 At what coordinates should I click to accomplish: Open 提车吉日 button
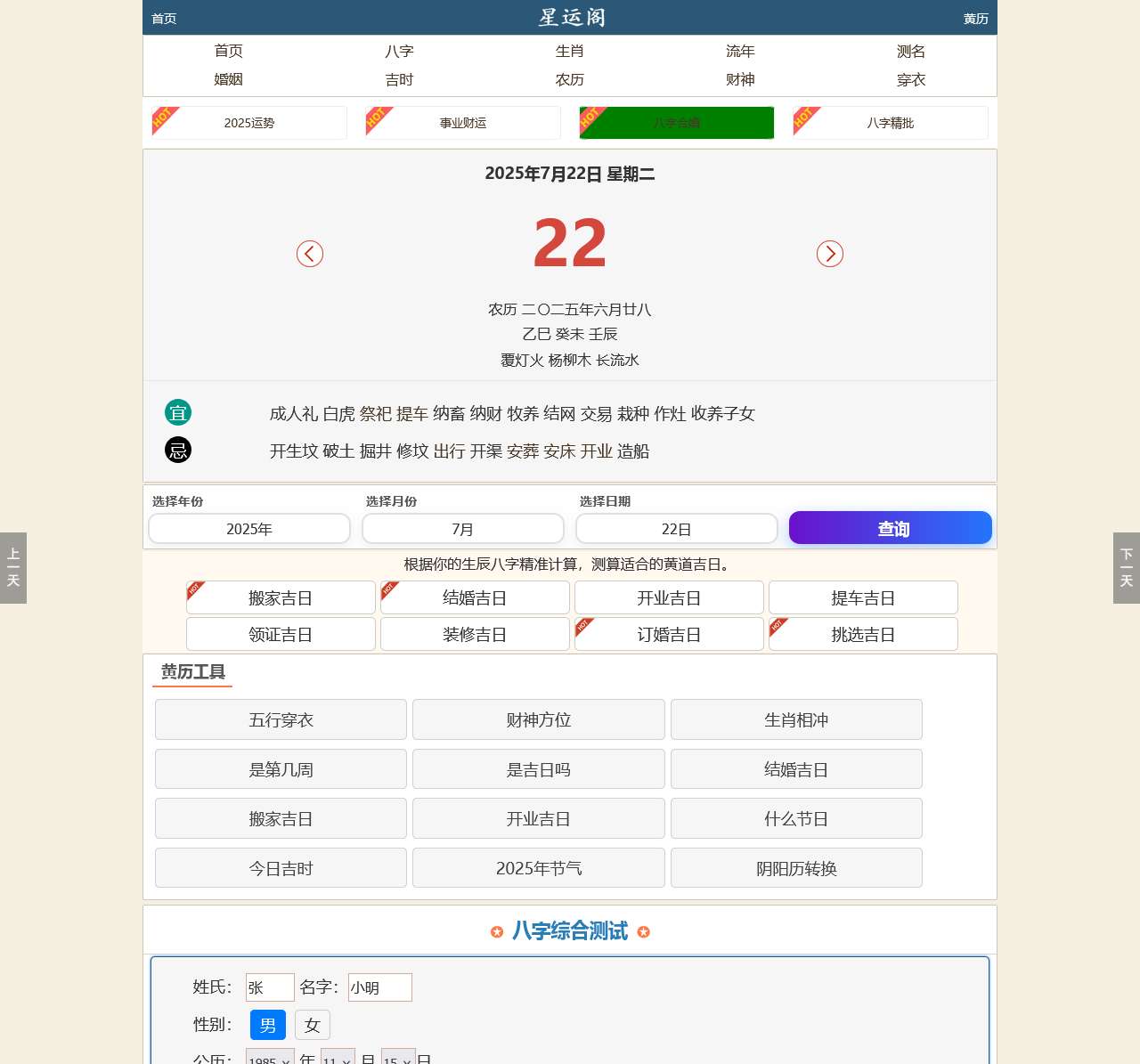[863, 597]
